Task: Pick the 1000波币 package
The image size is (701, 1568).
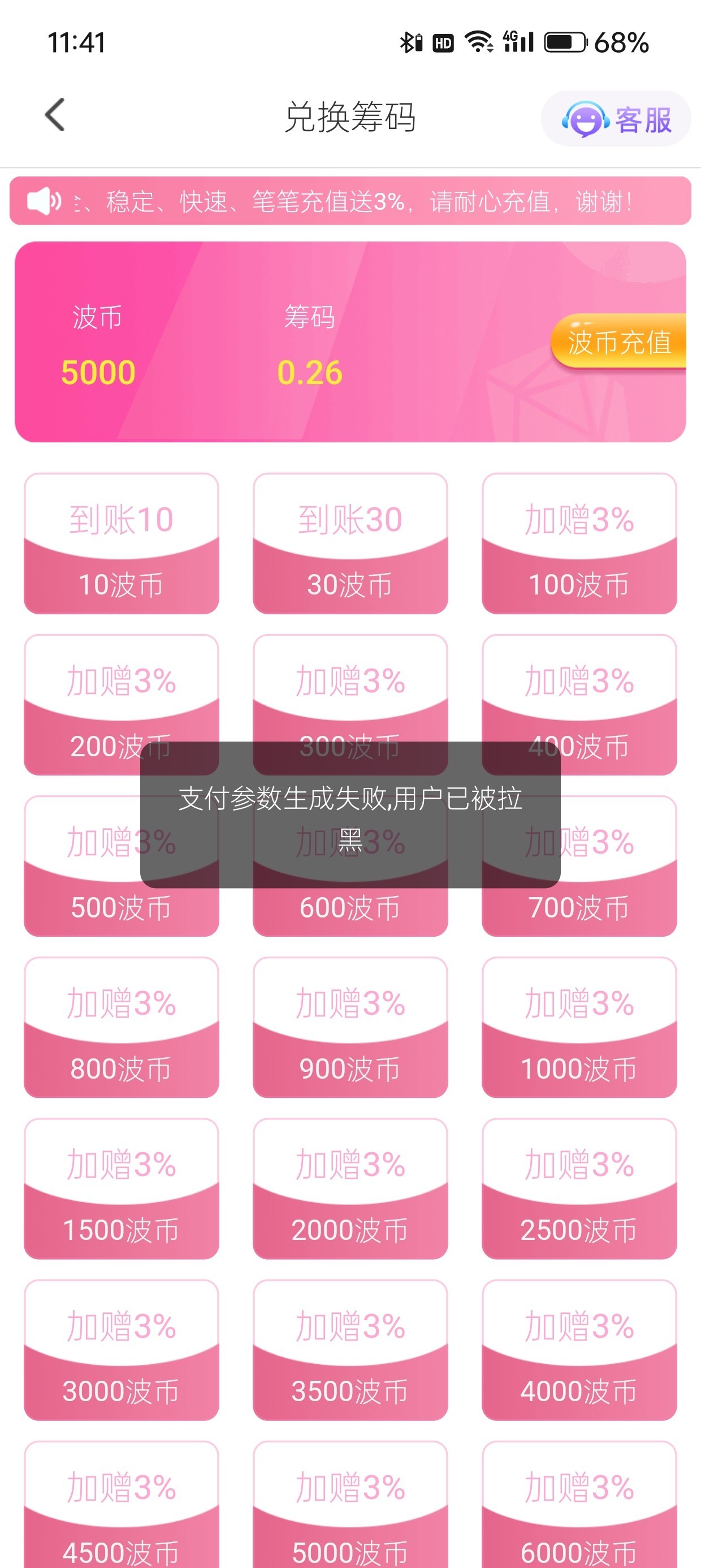Action: pyautogui.click(x=579, y=1027)
